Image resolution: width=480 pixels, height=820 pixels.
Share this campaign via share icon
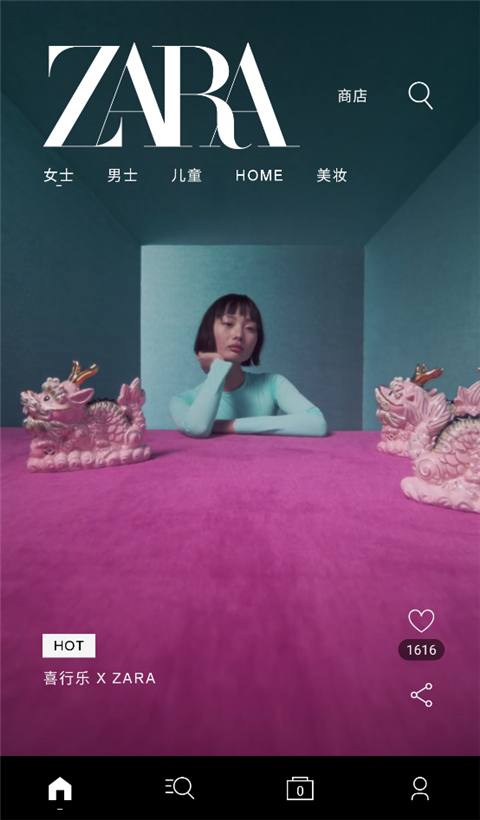421,695
